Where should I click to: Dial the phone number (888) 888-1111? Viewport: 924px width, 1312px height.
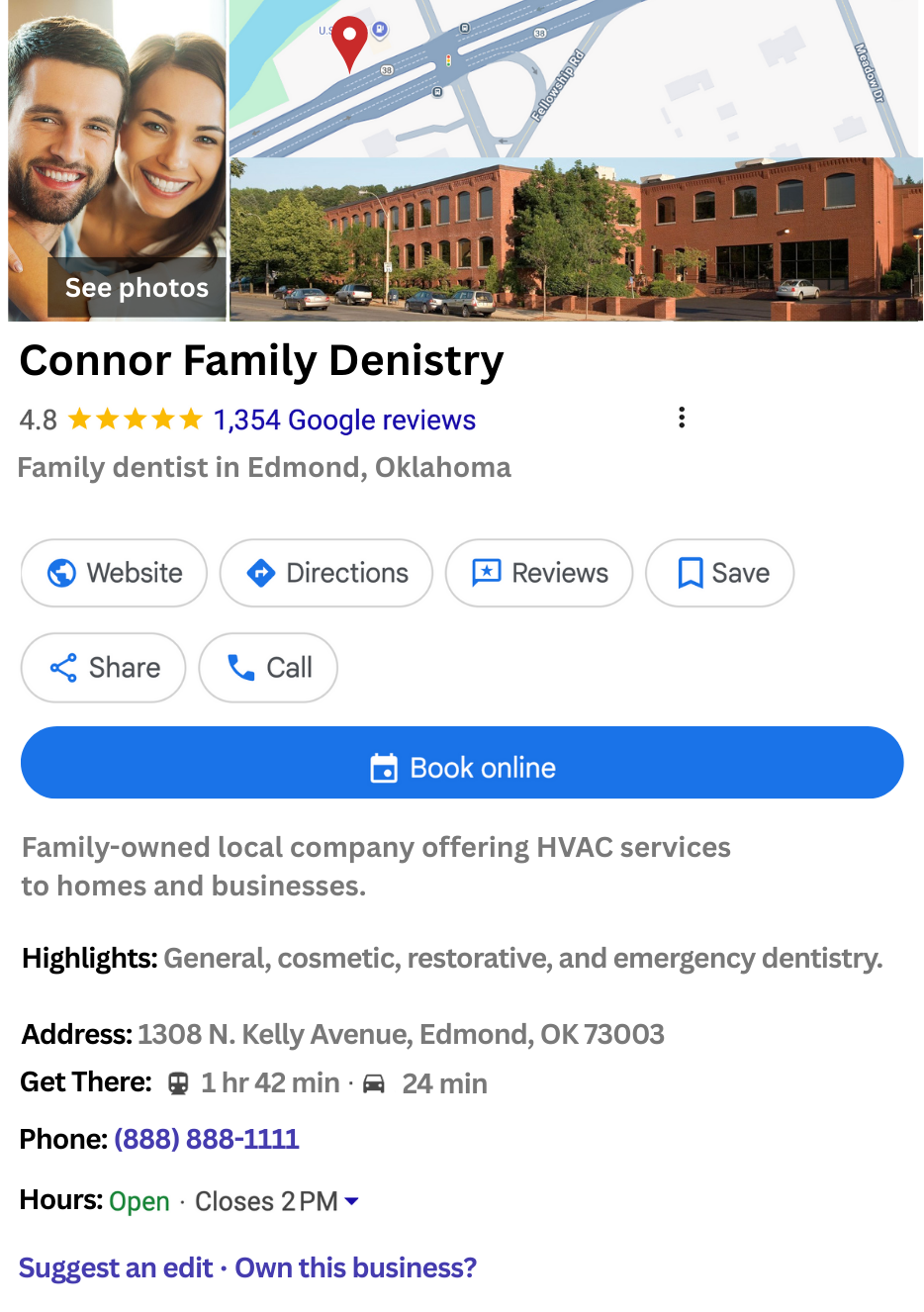(207, 1140)
